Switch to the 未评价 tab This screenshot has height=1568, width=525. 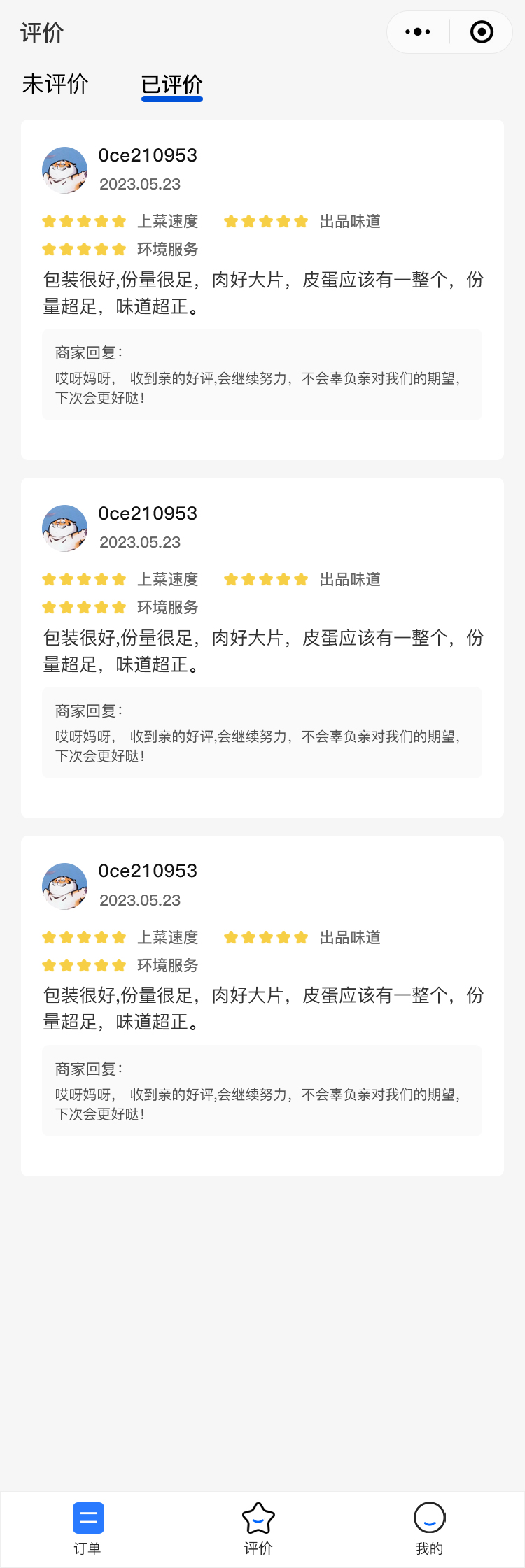tap(55, 85)
